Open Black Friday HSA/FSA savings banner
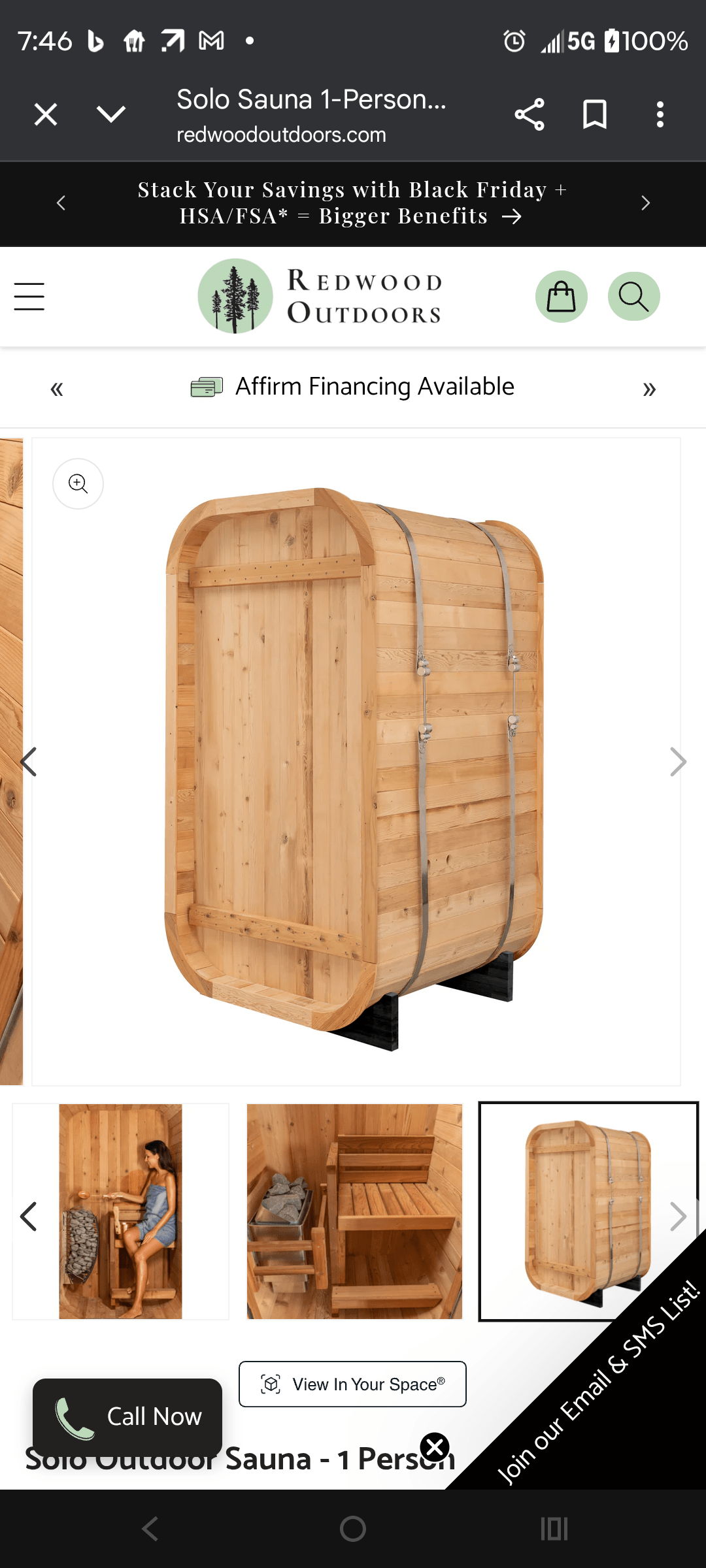 pyautogui.click(x=352, y=203)
